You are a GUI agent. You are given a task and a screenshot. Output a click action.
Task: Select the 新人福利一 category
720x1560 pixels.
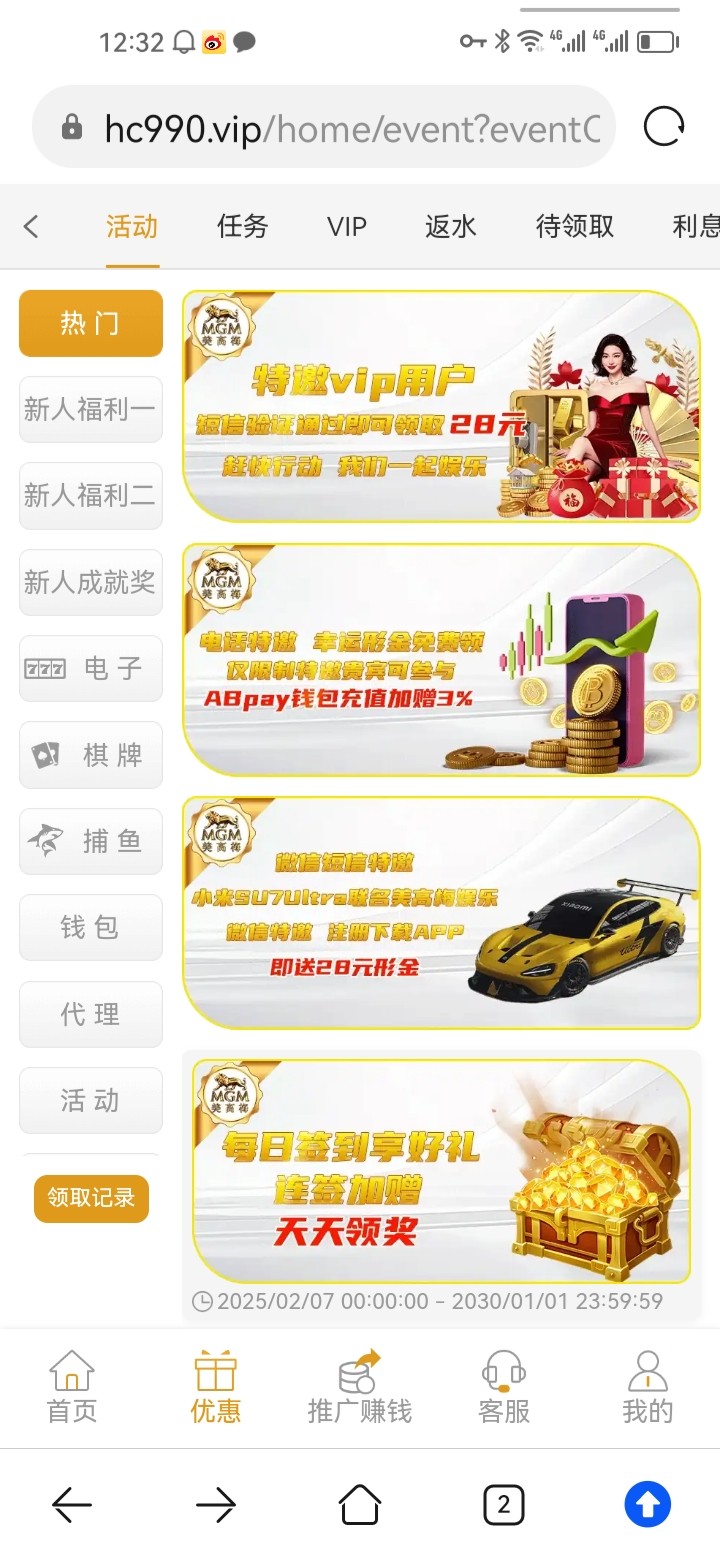(90, 409)
